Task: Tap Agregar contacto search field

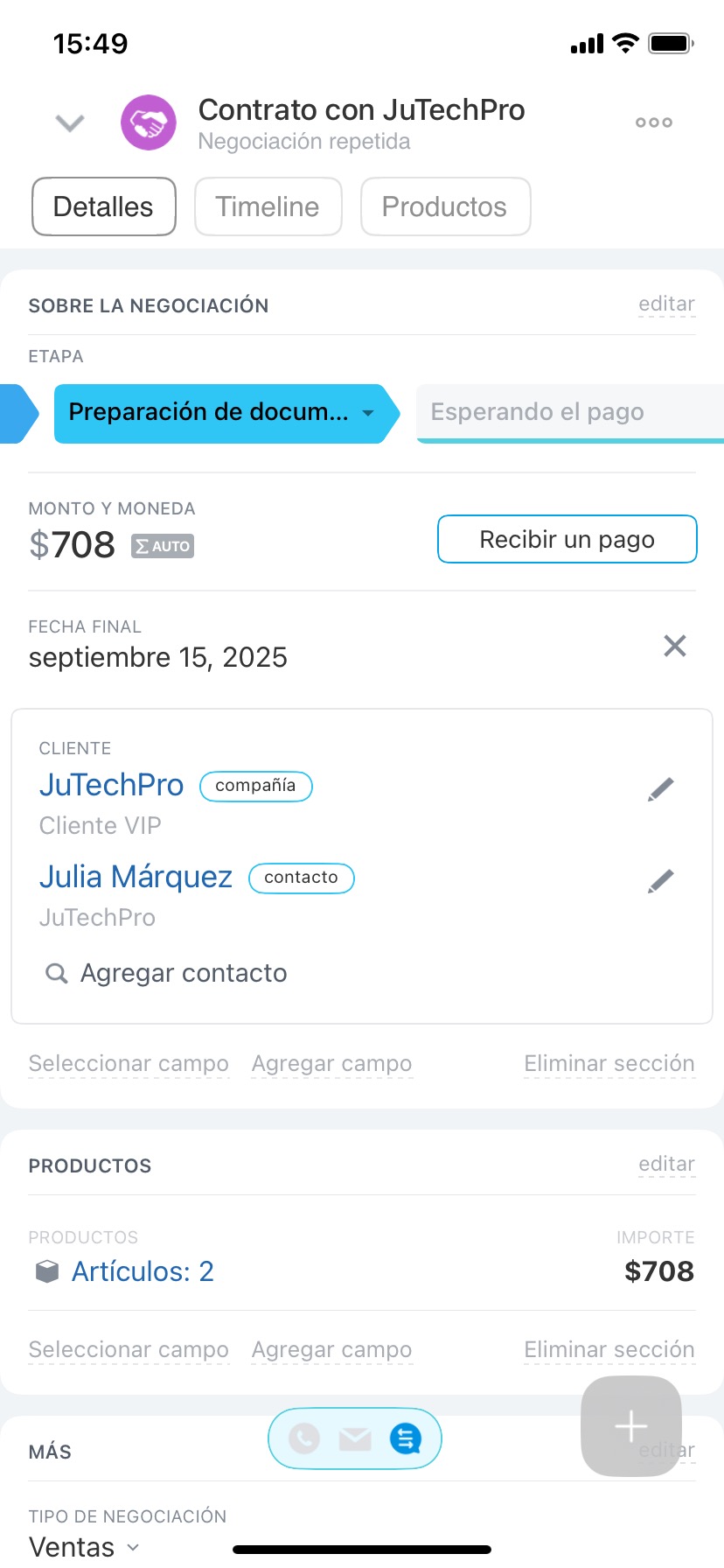Action: click(x=166, y=973)
